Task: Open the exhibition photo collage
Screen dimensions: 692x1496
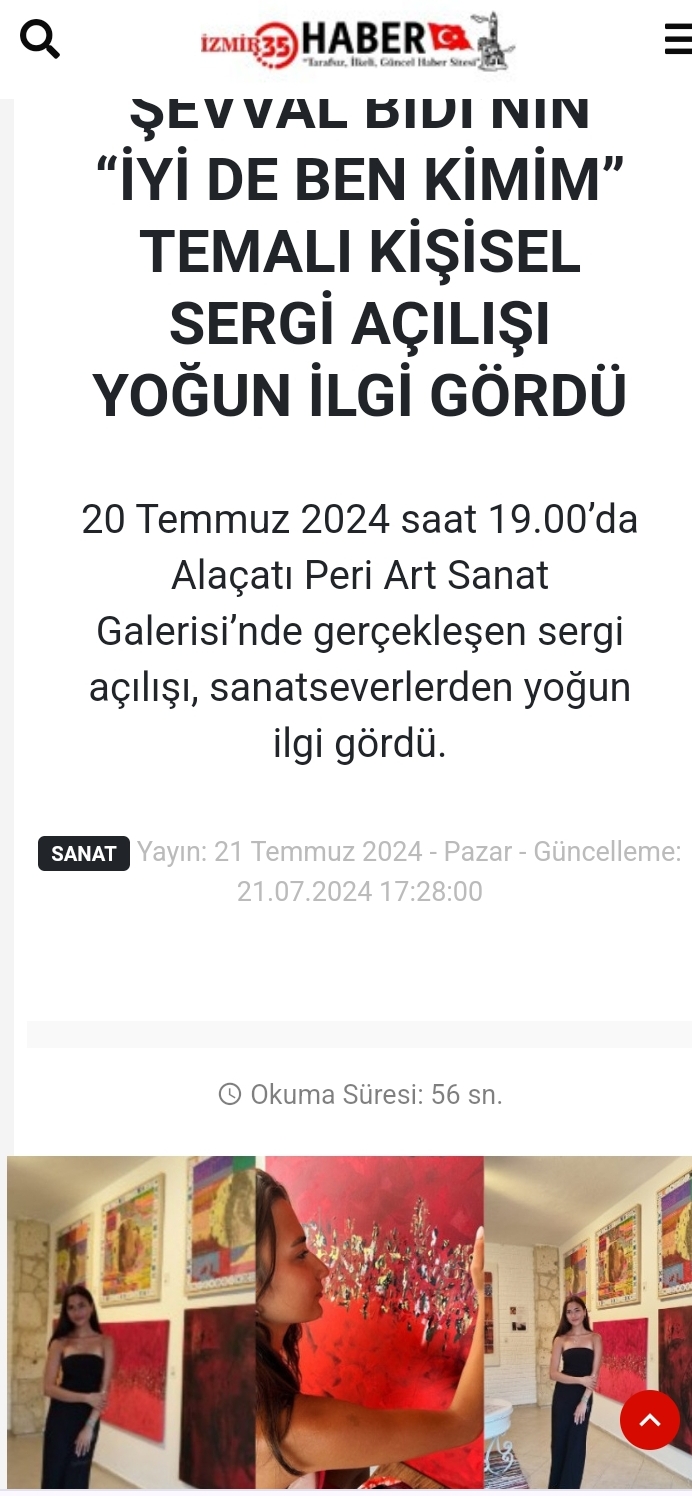Action: [349, 1322]
